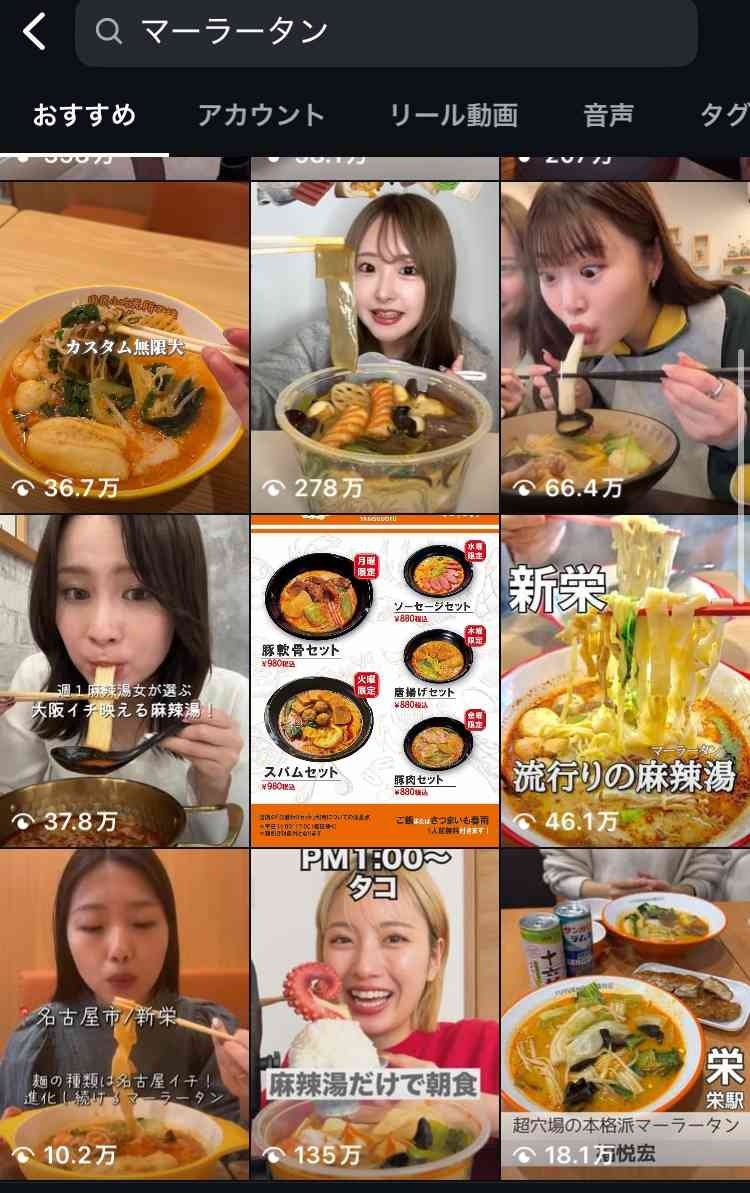750x1193 pixels.
Task: Switch to the アカウント tab
Action: tap(260, 115)
